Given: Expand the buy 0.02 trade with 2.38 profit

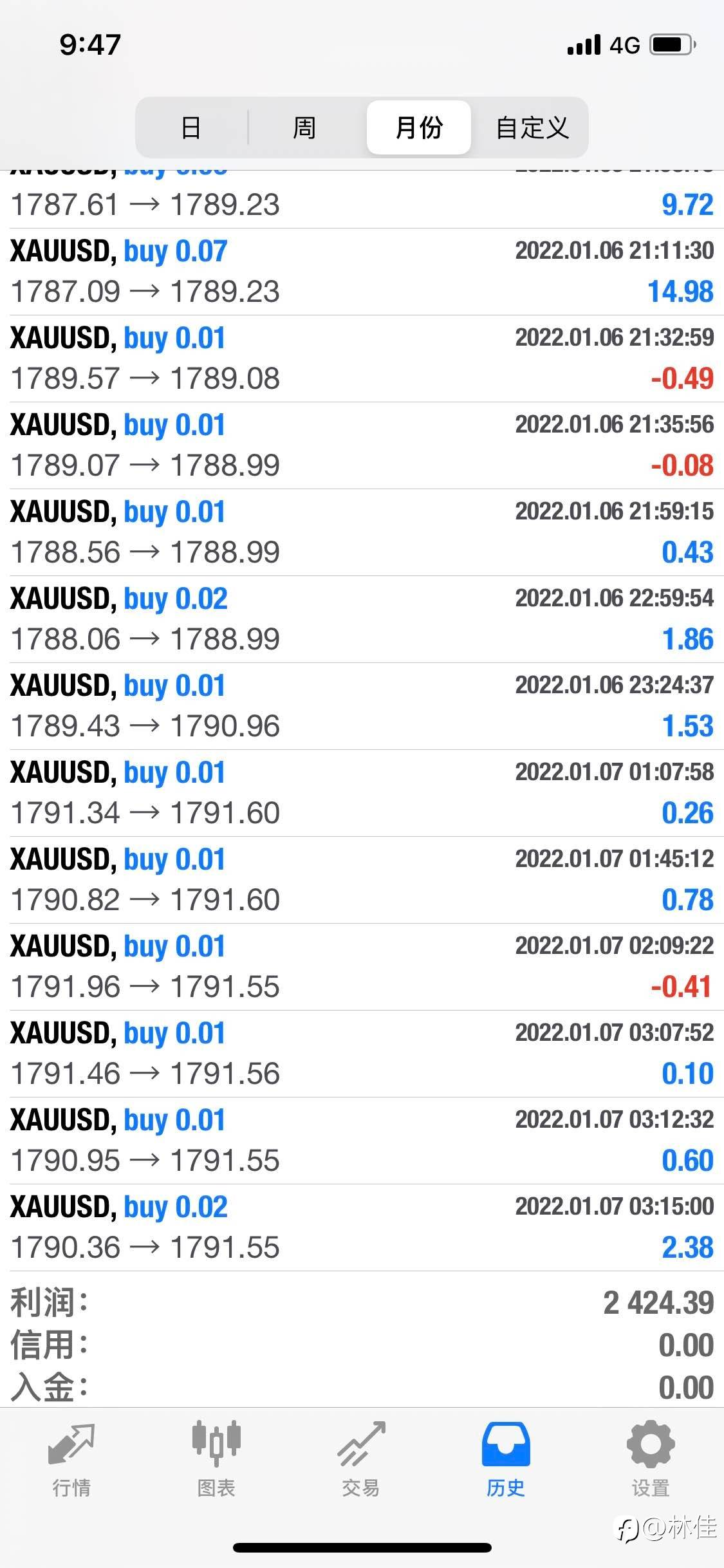Looking at the screenshot, I should click(362, 1227).
